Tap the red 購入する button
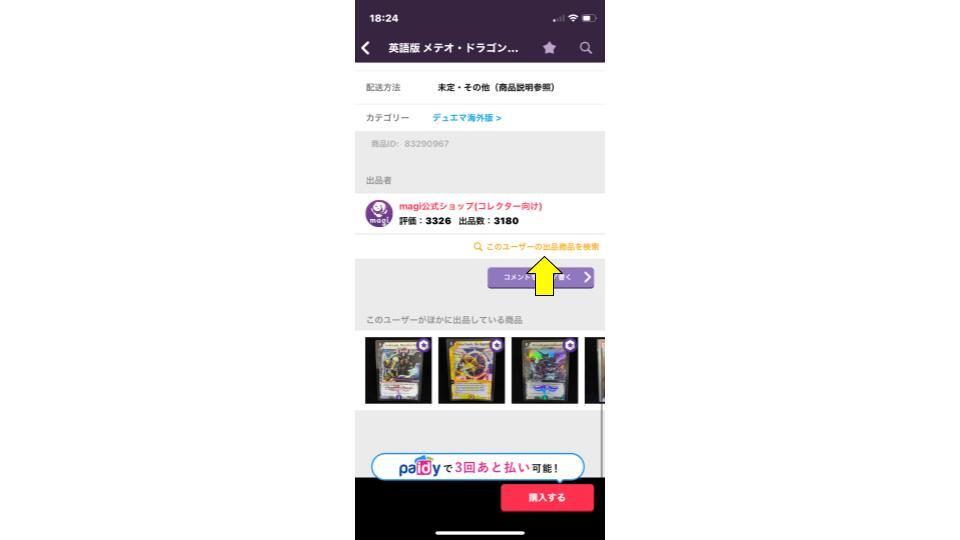The width and height of the screenshot is (960, 540). 547,497
